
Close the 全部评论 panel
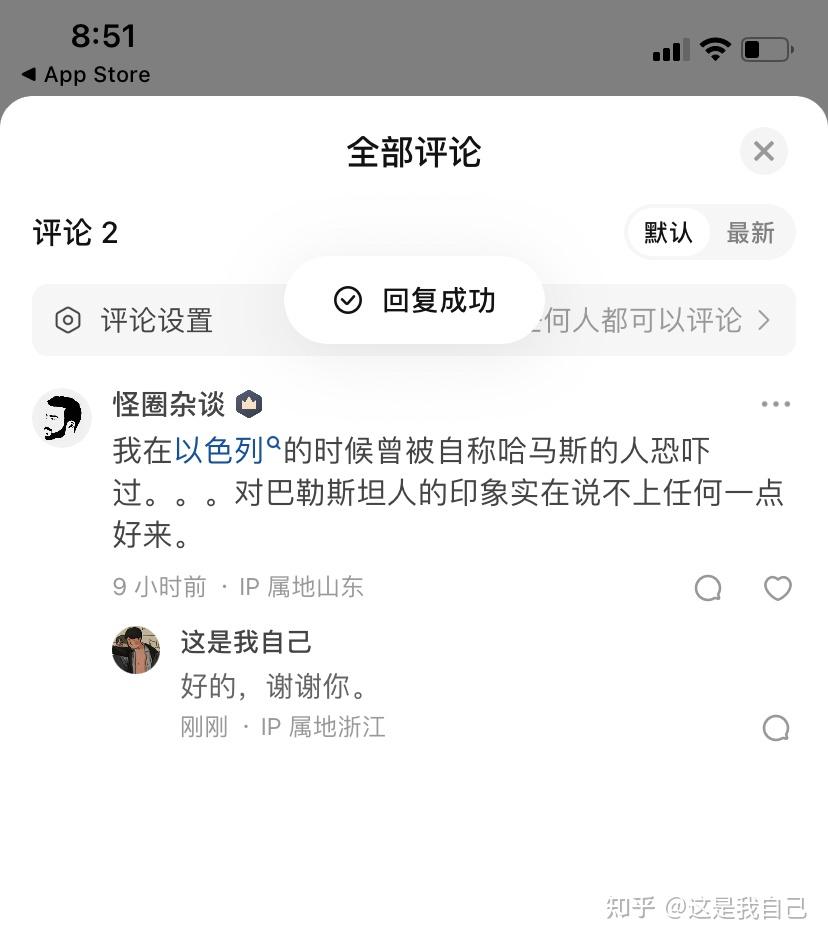pos(764,152)
